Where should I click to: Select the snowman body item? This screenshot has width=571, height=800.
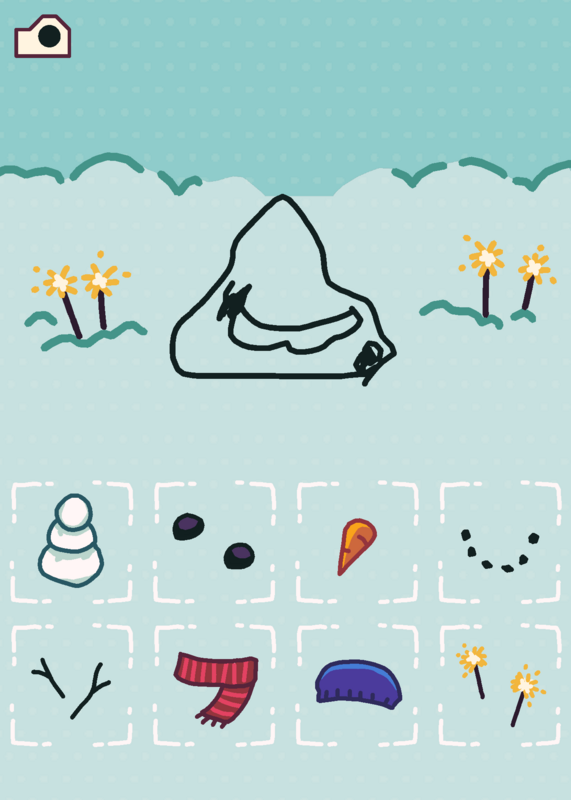pos(71,541)
